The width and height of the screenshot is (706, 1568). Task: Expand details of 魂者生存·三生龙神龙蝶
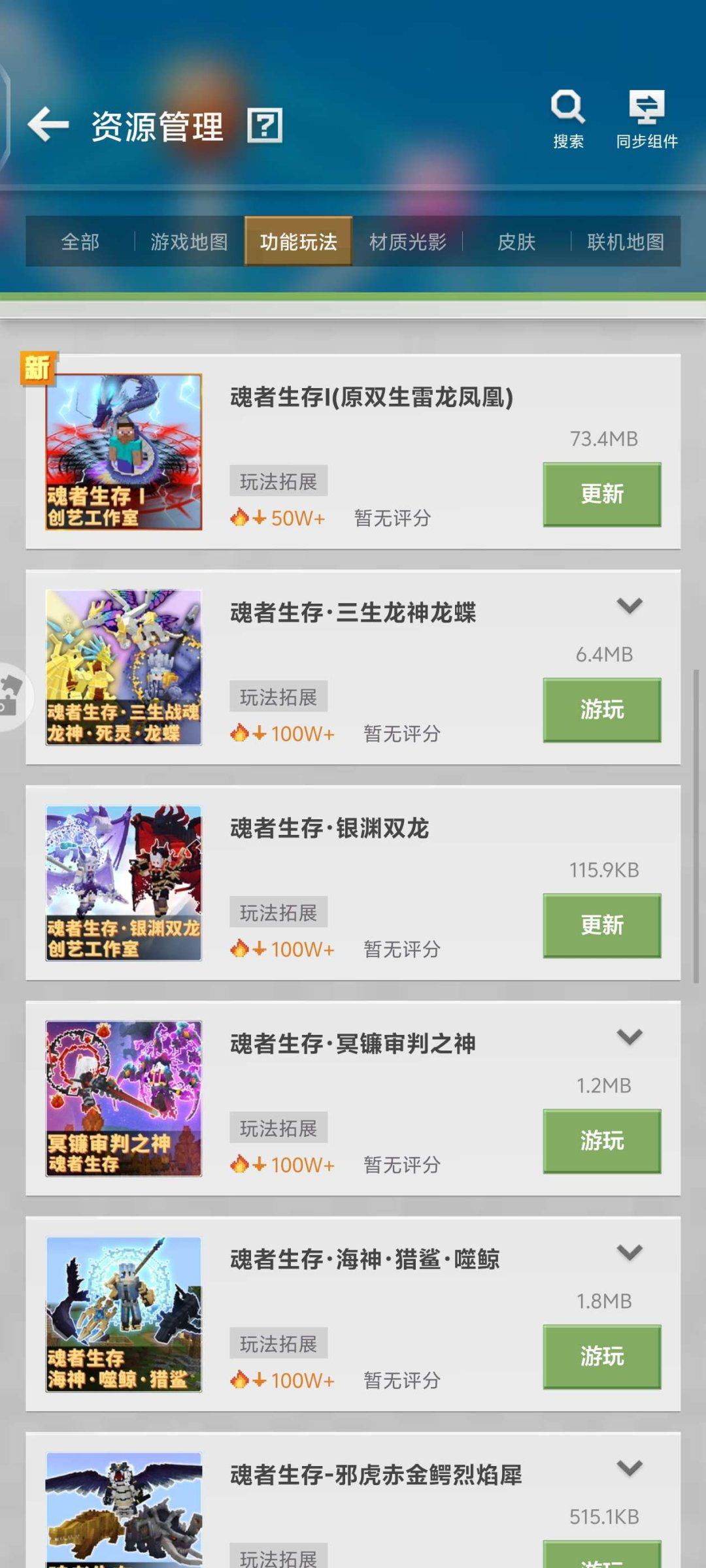[x=630, y=606]
